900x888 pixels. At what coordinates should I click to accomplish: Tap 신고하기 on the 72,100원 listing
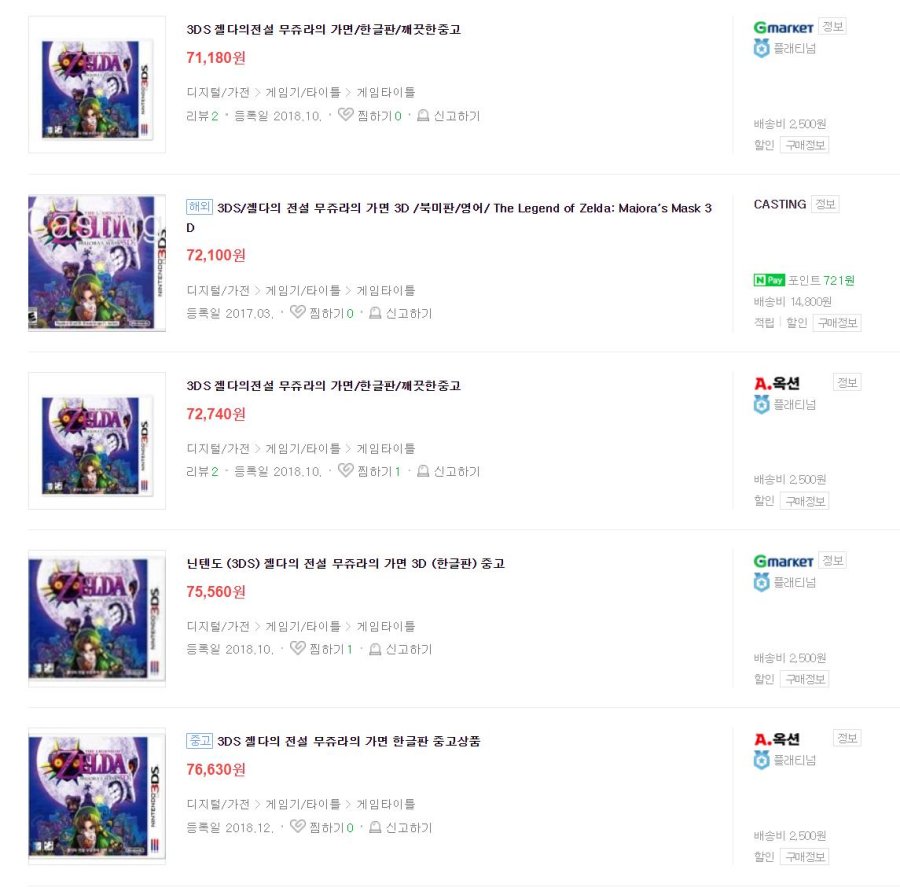point(400,313)
